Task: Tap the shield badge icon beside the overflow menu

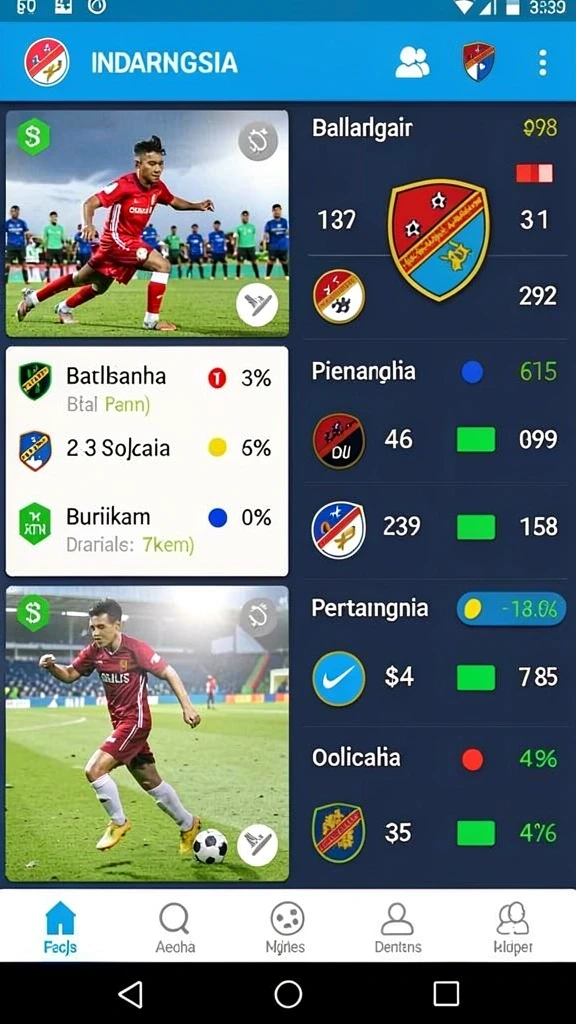Action: (x=479, y=62)
